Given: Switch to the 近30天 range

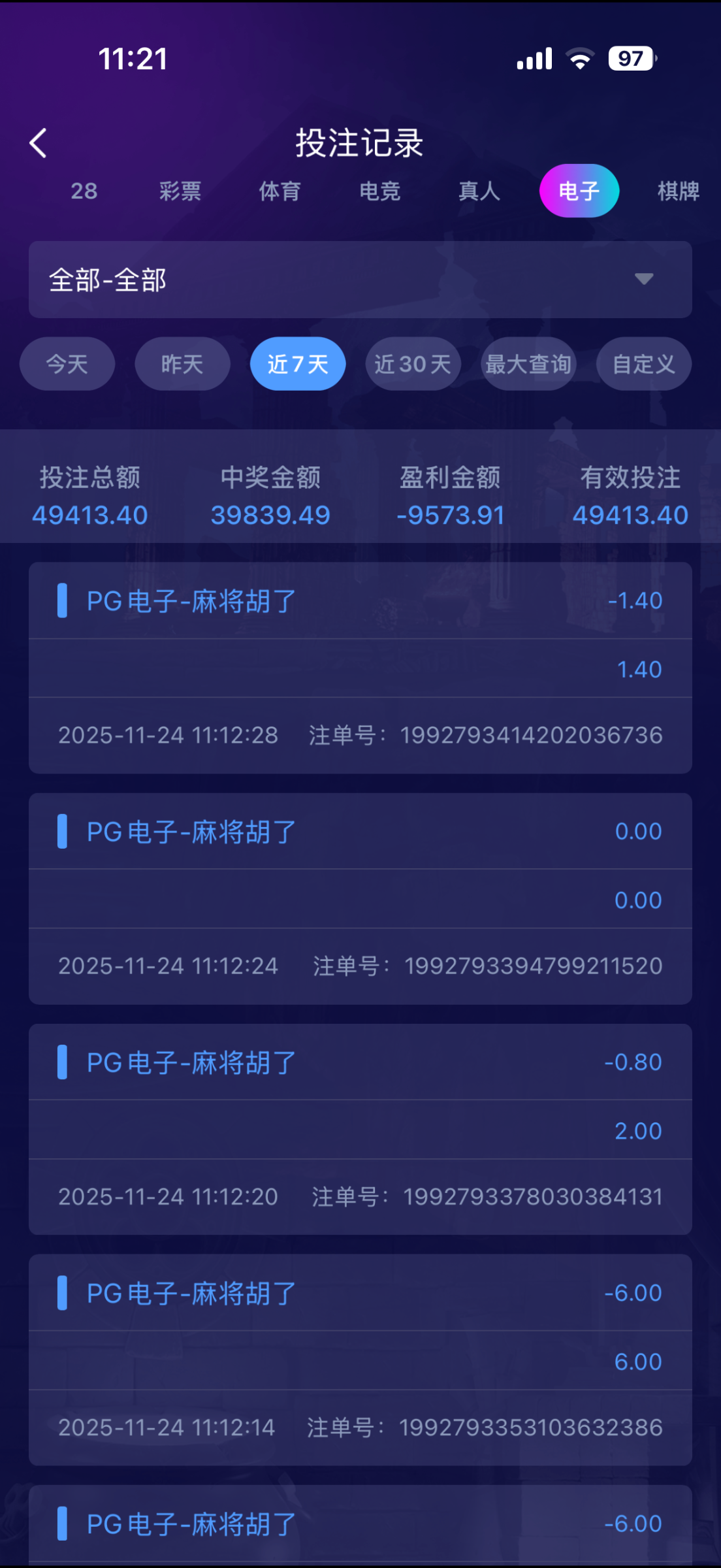Looking at the screenshot, I should [x=412, y=364].
